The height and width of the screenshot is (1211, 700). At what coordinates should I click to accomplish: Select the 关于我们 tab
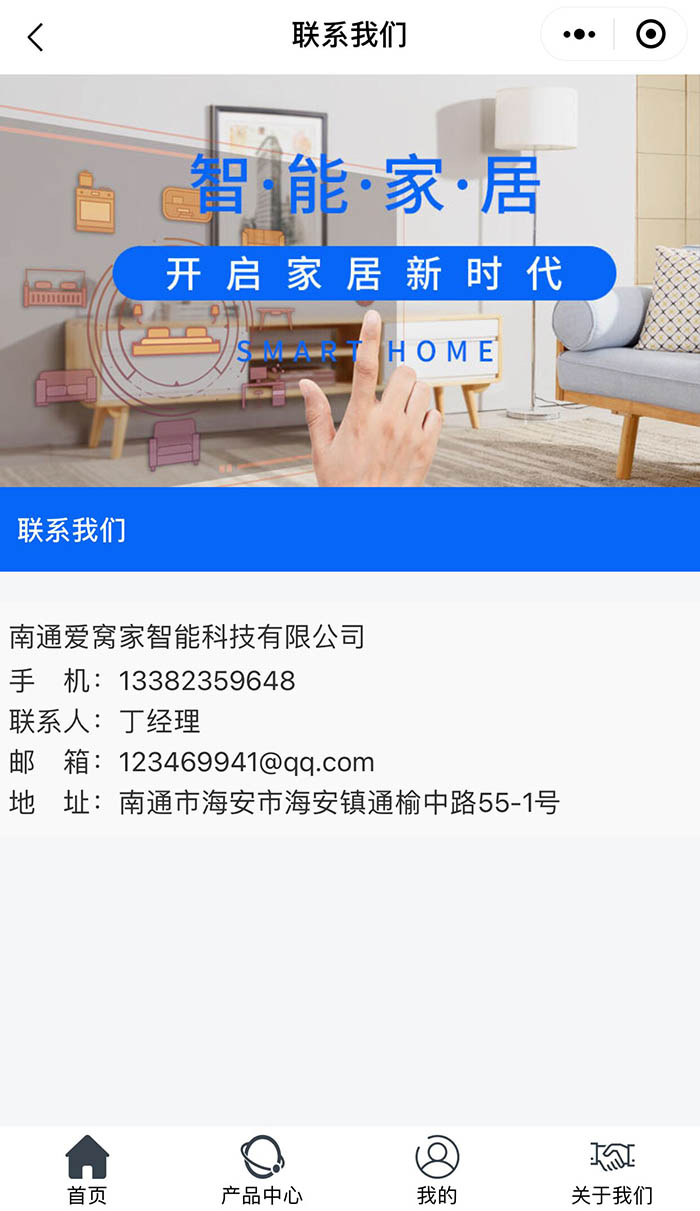point(612,1169)
